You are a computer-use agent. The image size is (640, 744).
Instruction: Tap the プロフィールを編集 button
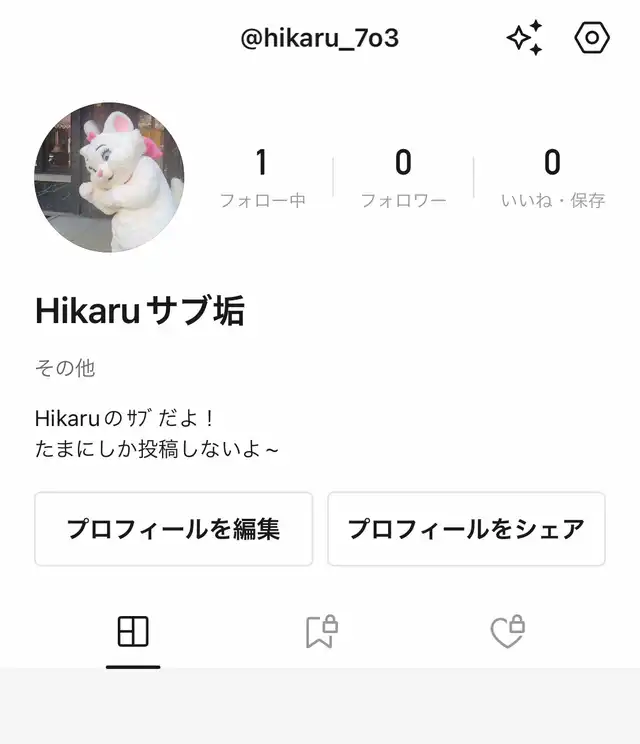pyautogui.click(x=173, y=529)
